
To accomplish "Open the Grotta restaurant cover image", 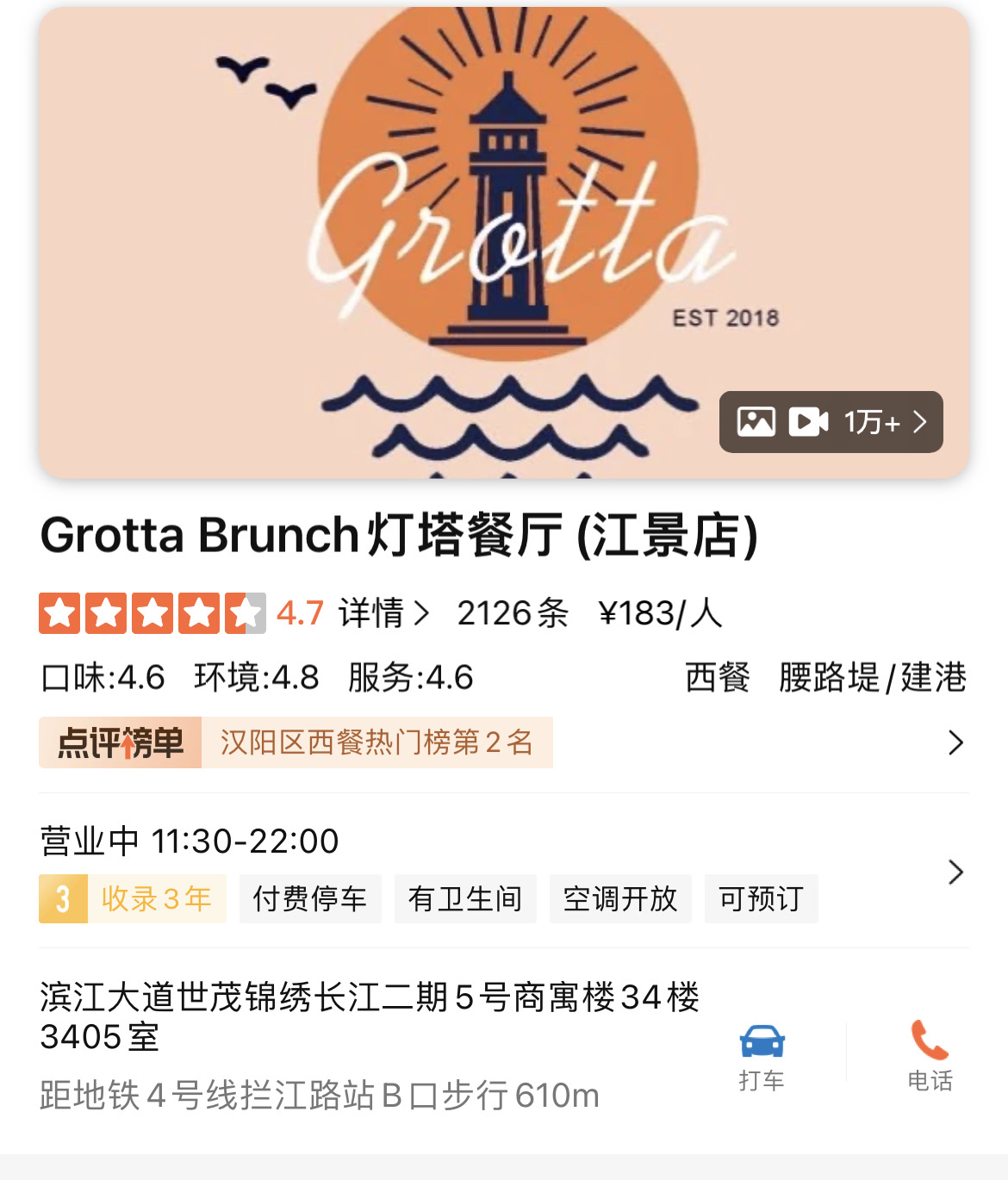I will [504, 243].
